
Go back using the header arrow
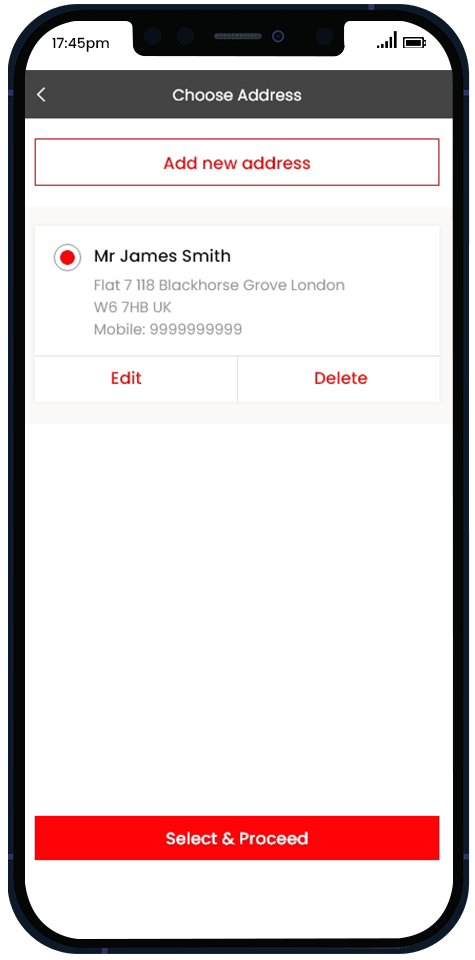41,95
